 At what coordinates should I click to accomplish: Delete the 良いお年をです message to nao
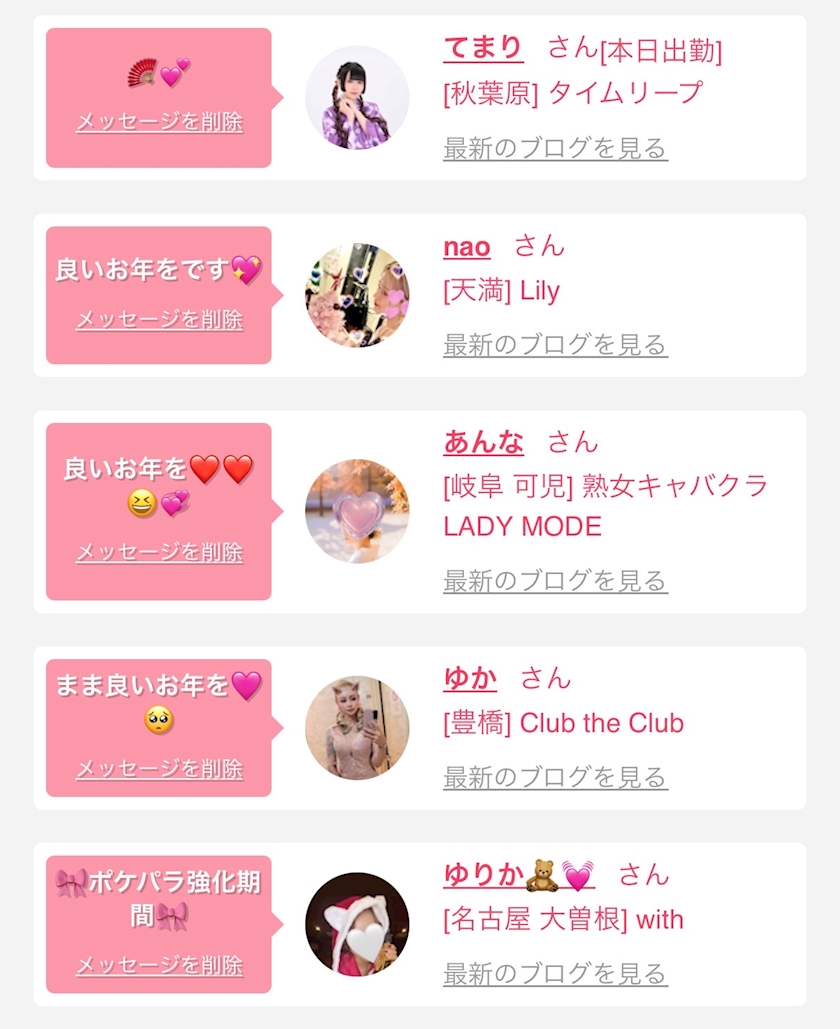159,320
